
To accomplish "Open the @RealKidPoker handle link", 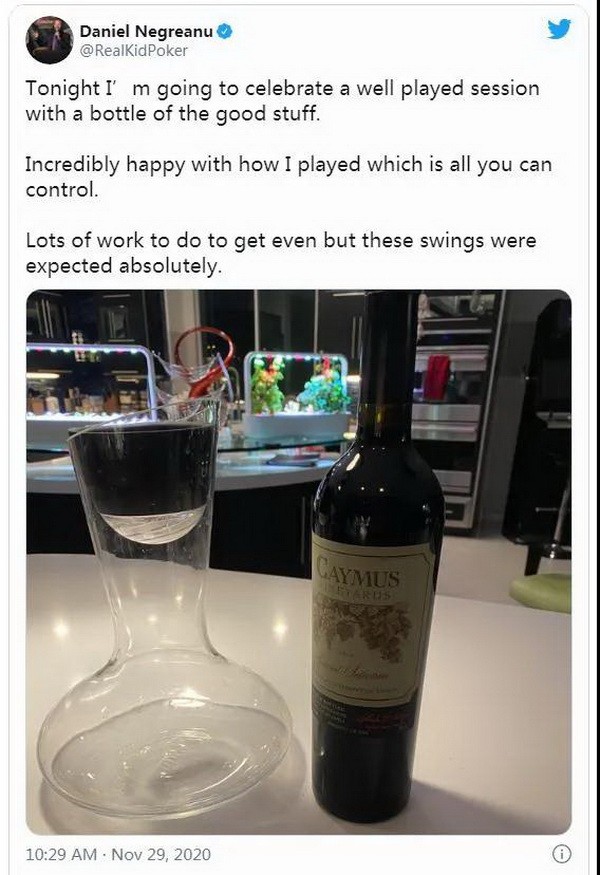I will (x=133, y=50).
